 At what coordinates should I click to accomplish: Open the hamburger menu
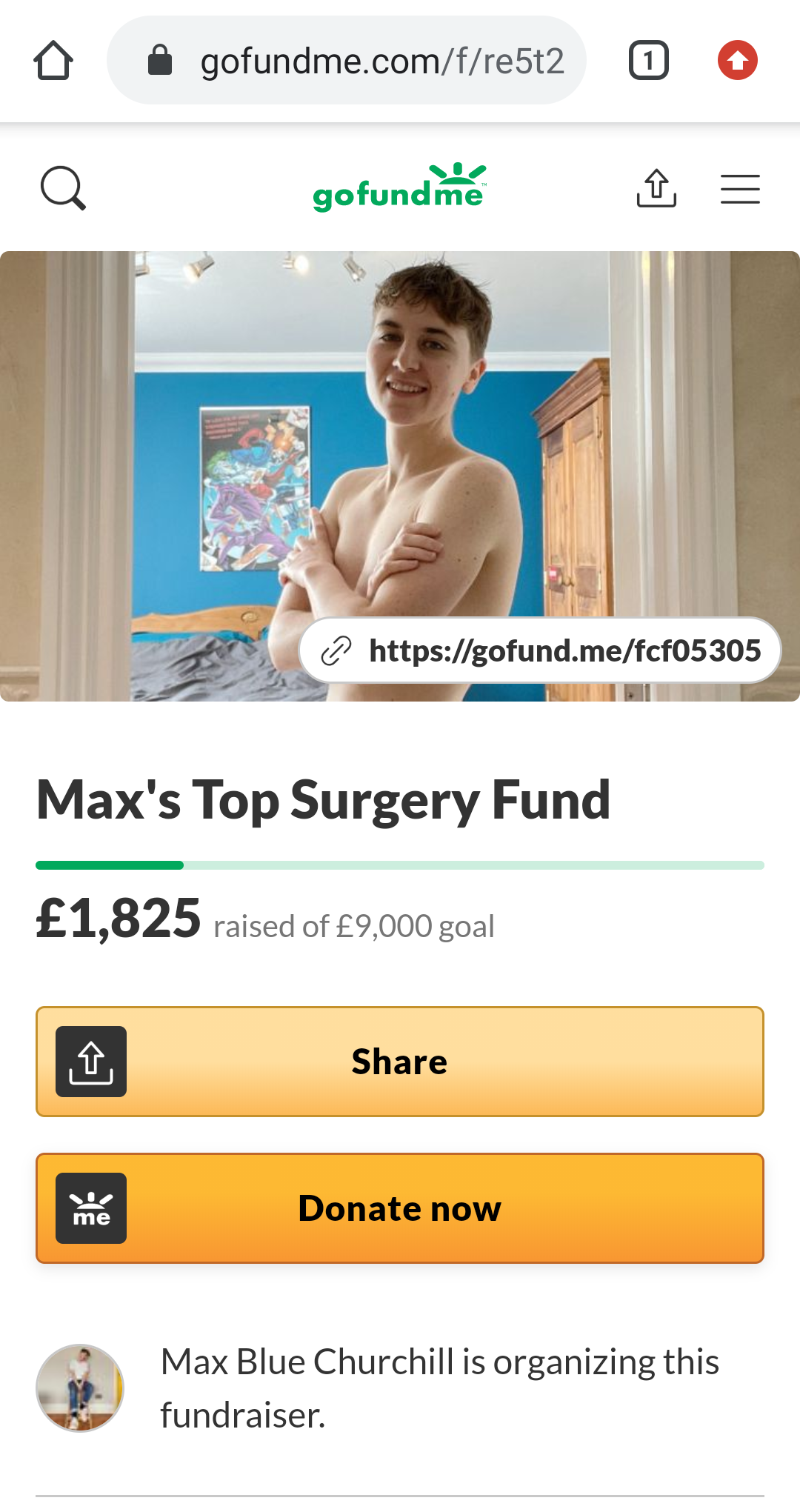(x=740, y=189)
